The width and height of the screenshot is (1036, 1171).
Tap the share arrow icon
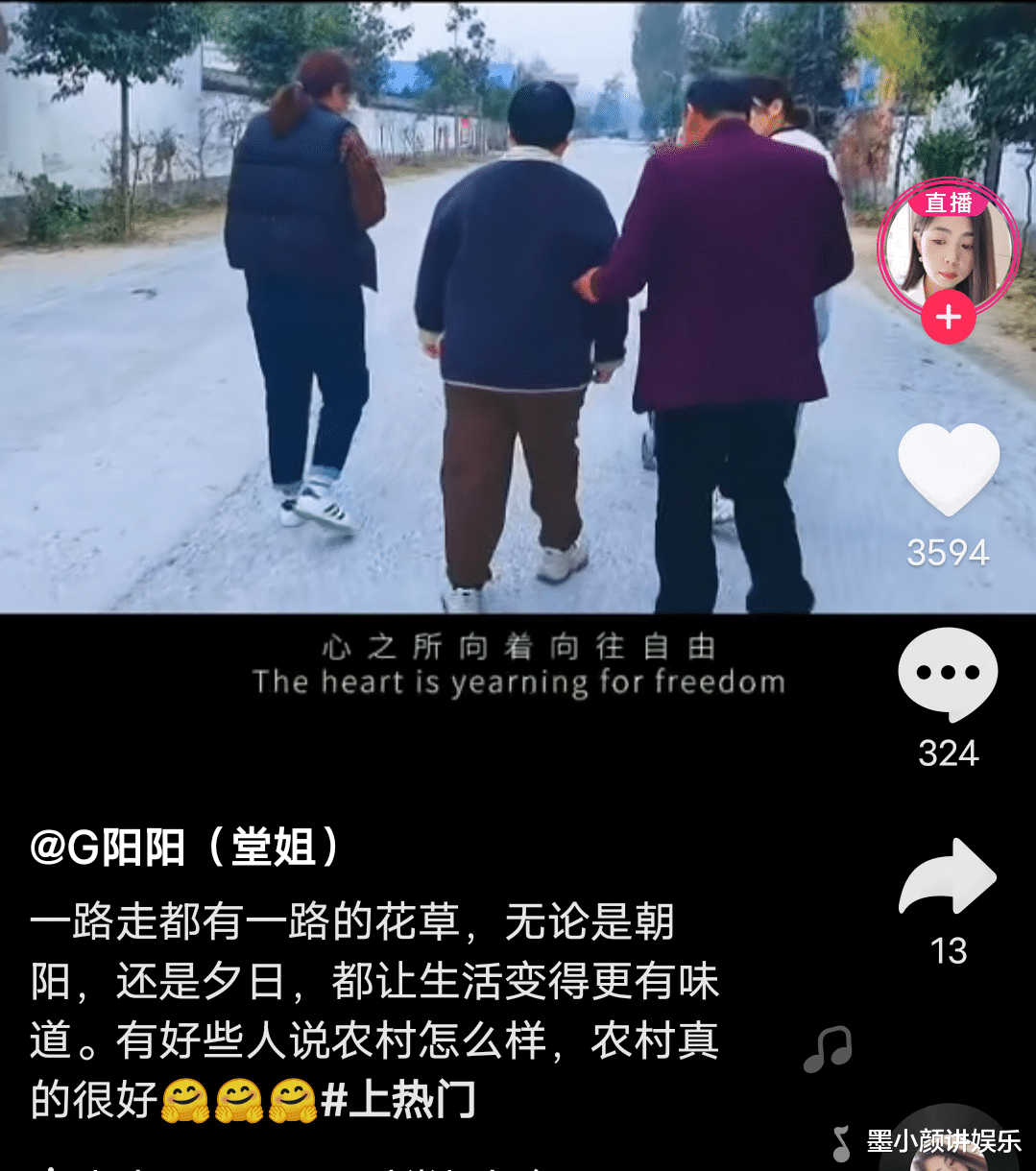[948, 875]
